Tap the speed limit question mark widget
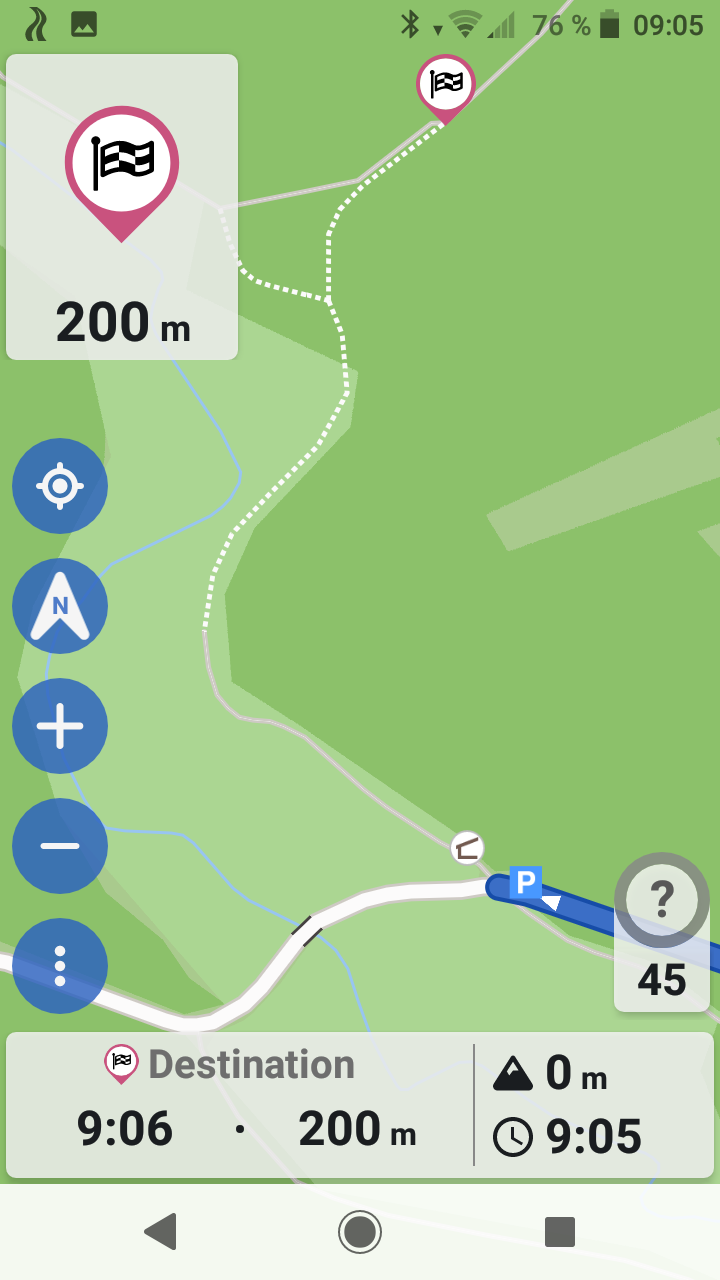Viewport: 720px width, 1280px height. point(662,900)
